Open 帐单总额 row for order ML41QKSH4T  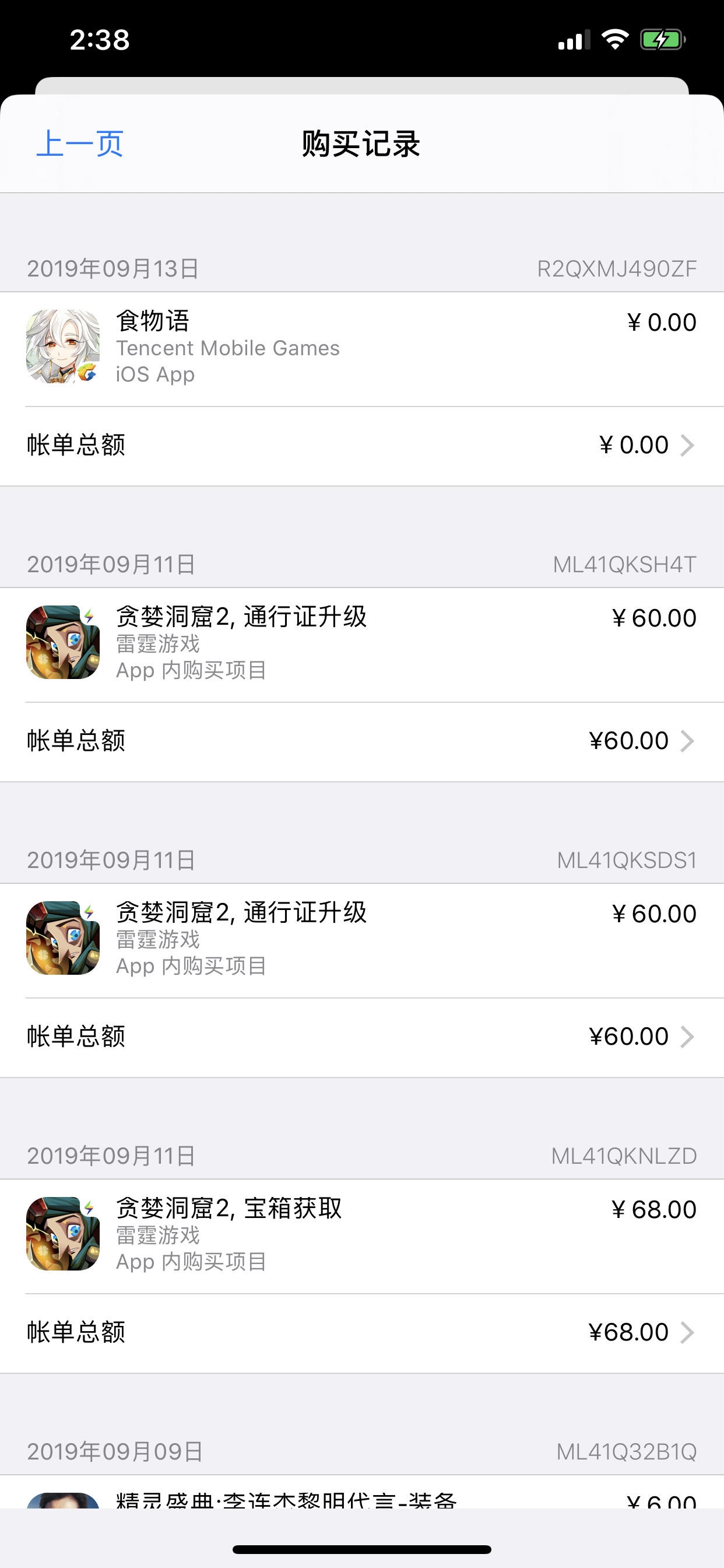click(361, 741)
